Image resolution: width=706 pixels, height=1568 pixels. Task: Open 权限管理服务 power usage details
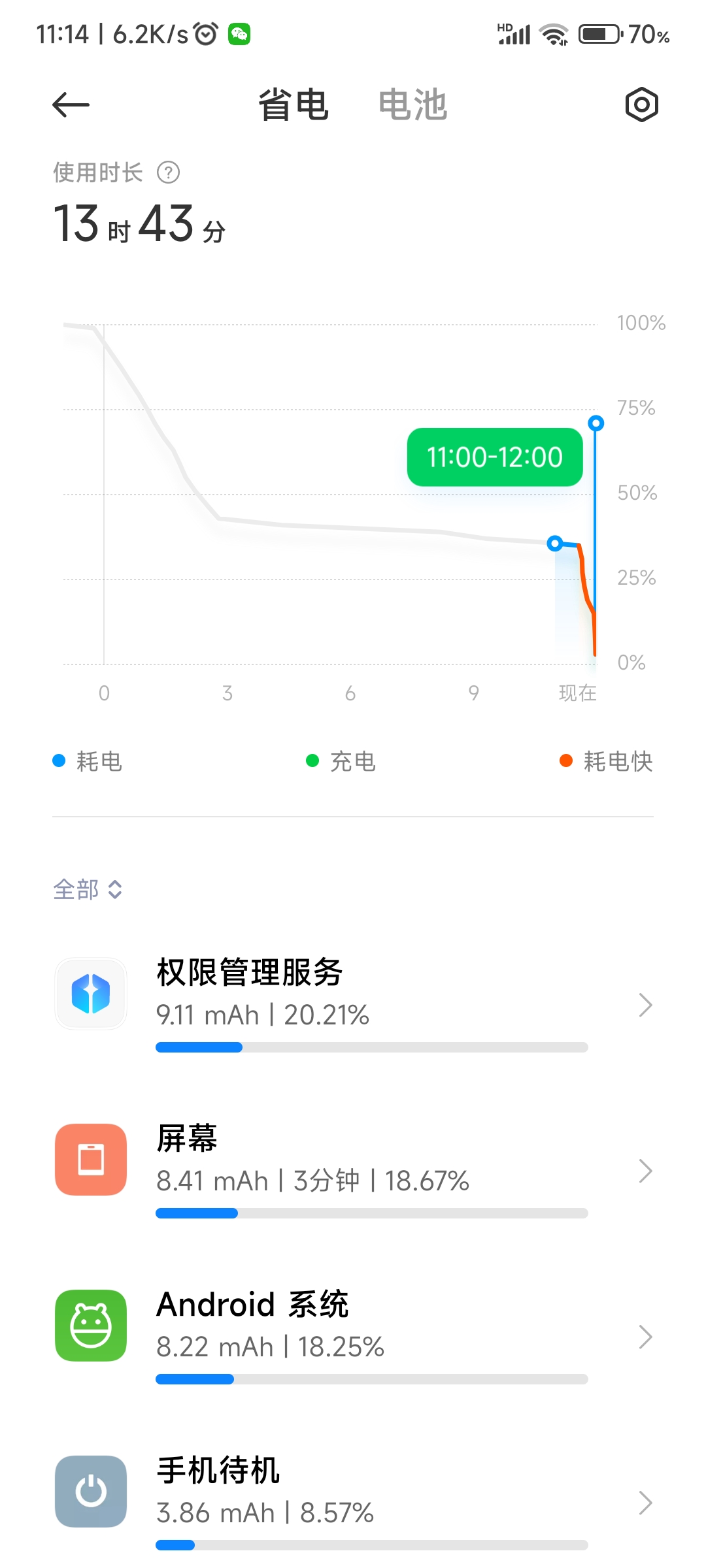[353, 1004]
